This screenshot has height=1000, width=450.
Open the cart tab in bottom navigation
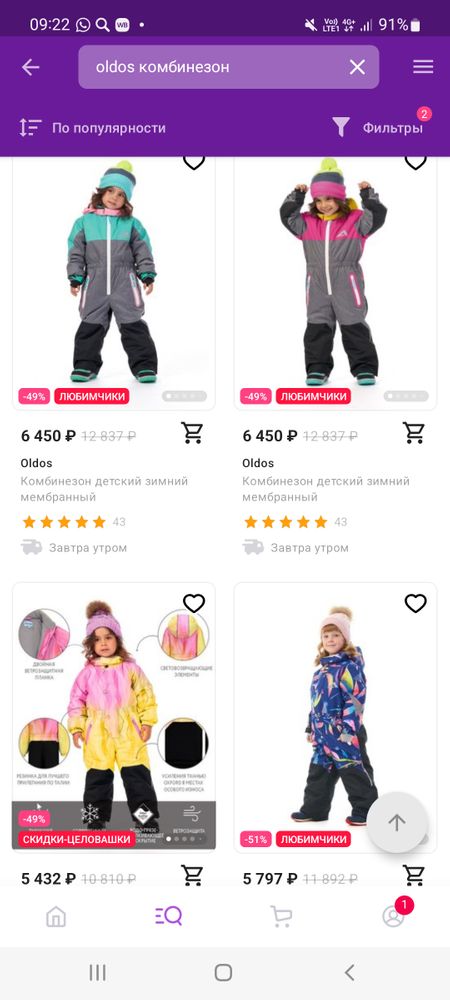point(281,916)
